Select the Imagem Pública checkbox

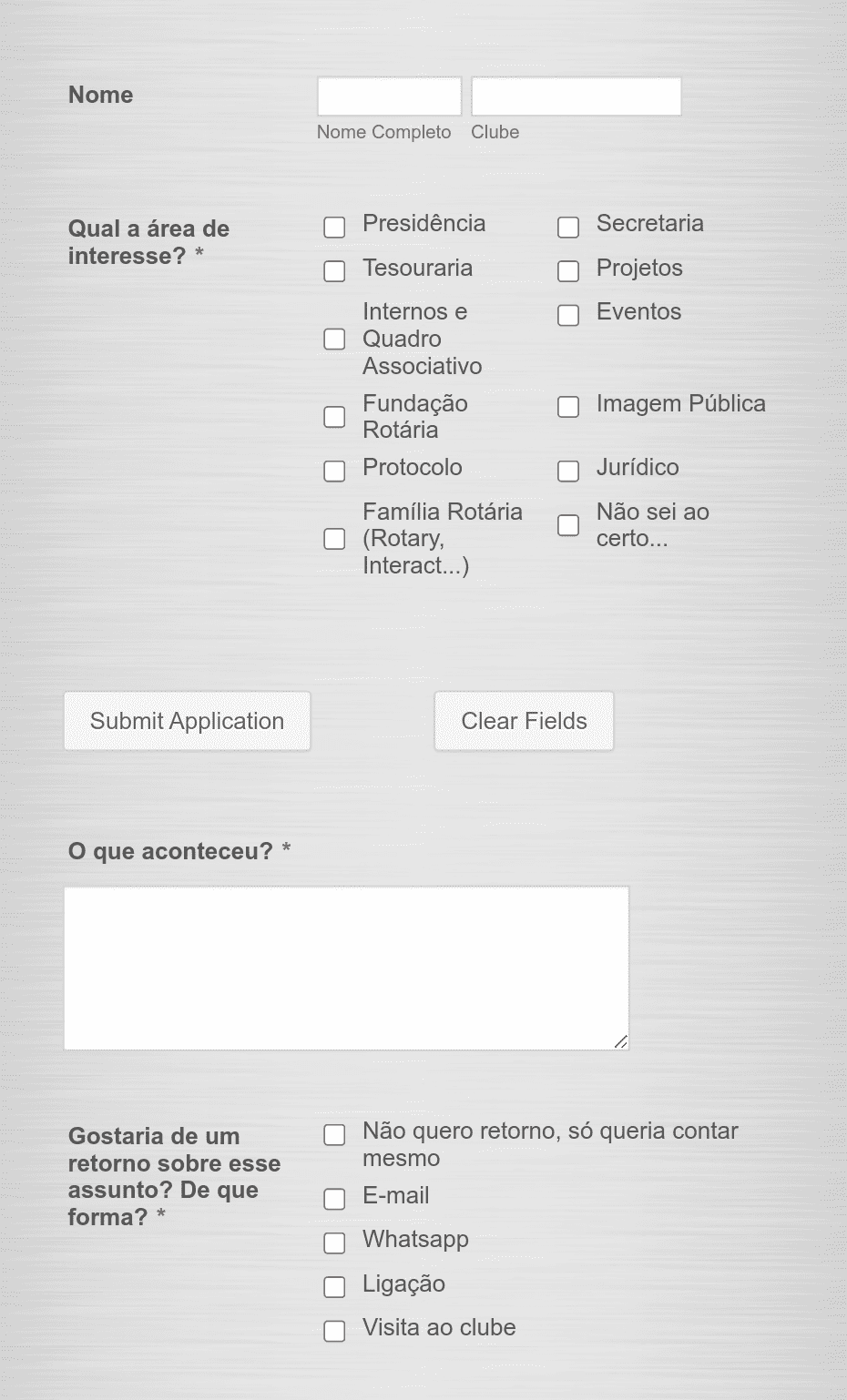[568, 407]
